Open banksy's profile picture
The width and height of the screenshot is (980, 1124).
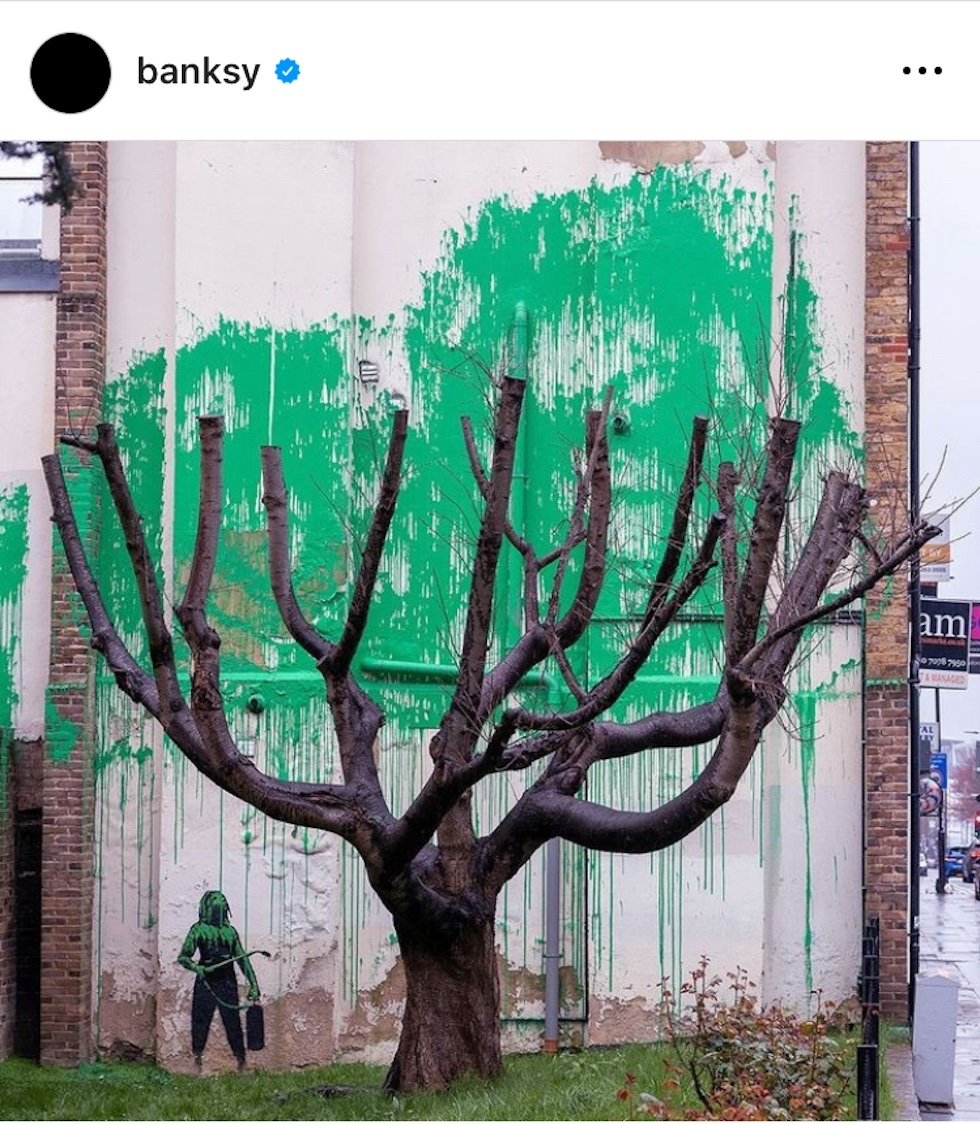(x=70, y=72)
